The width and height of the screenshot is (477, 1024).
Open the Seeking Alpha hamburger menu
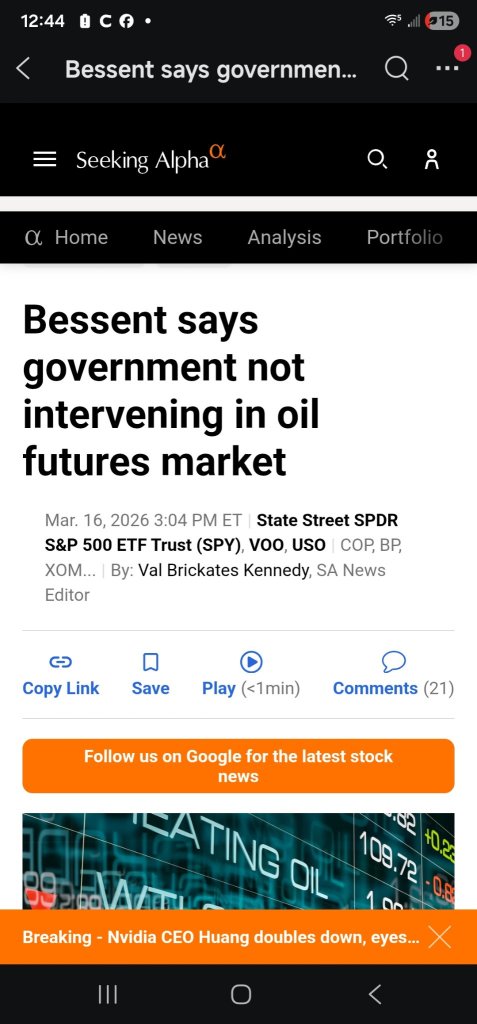click(x=44, y=159)
